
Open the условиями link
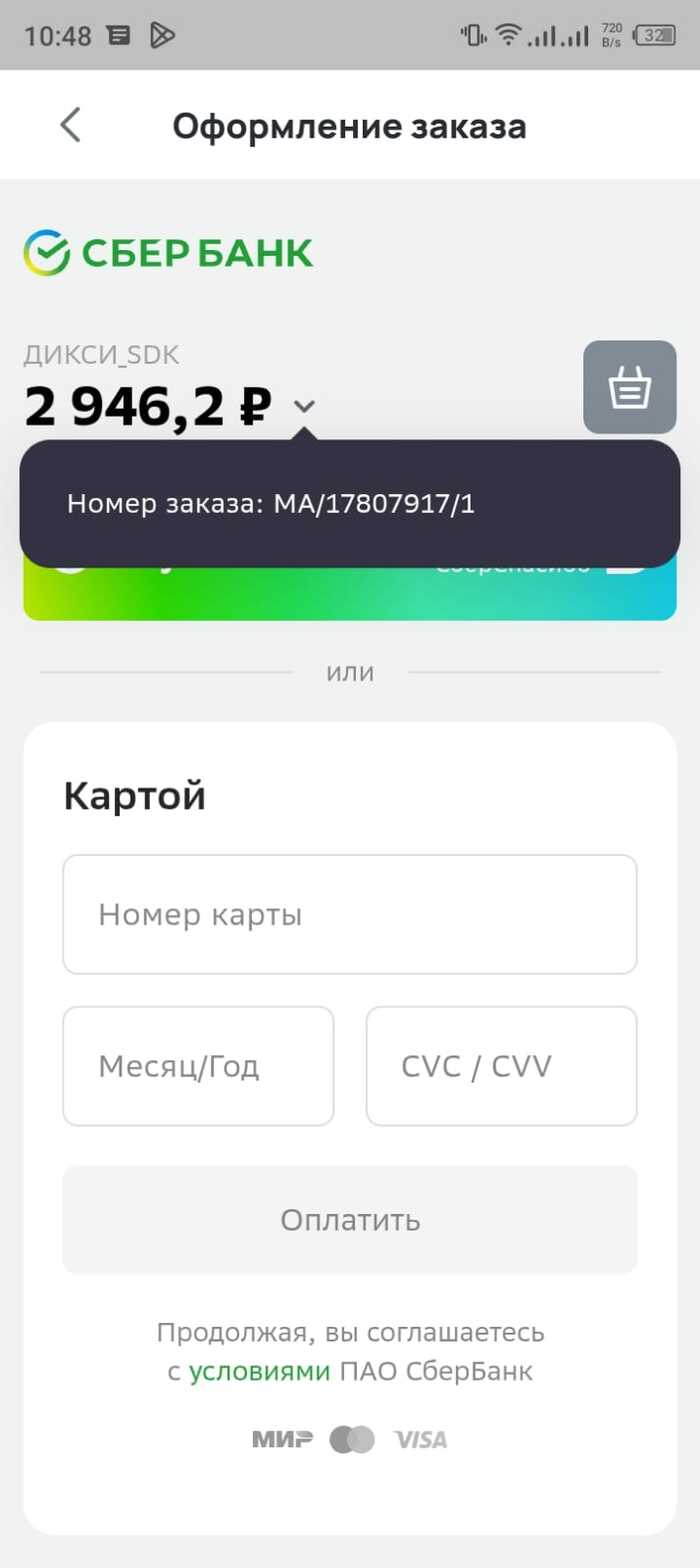tap(259, 1371)
